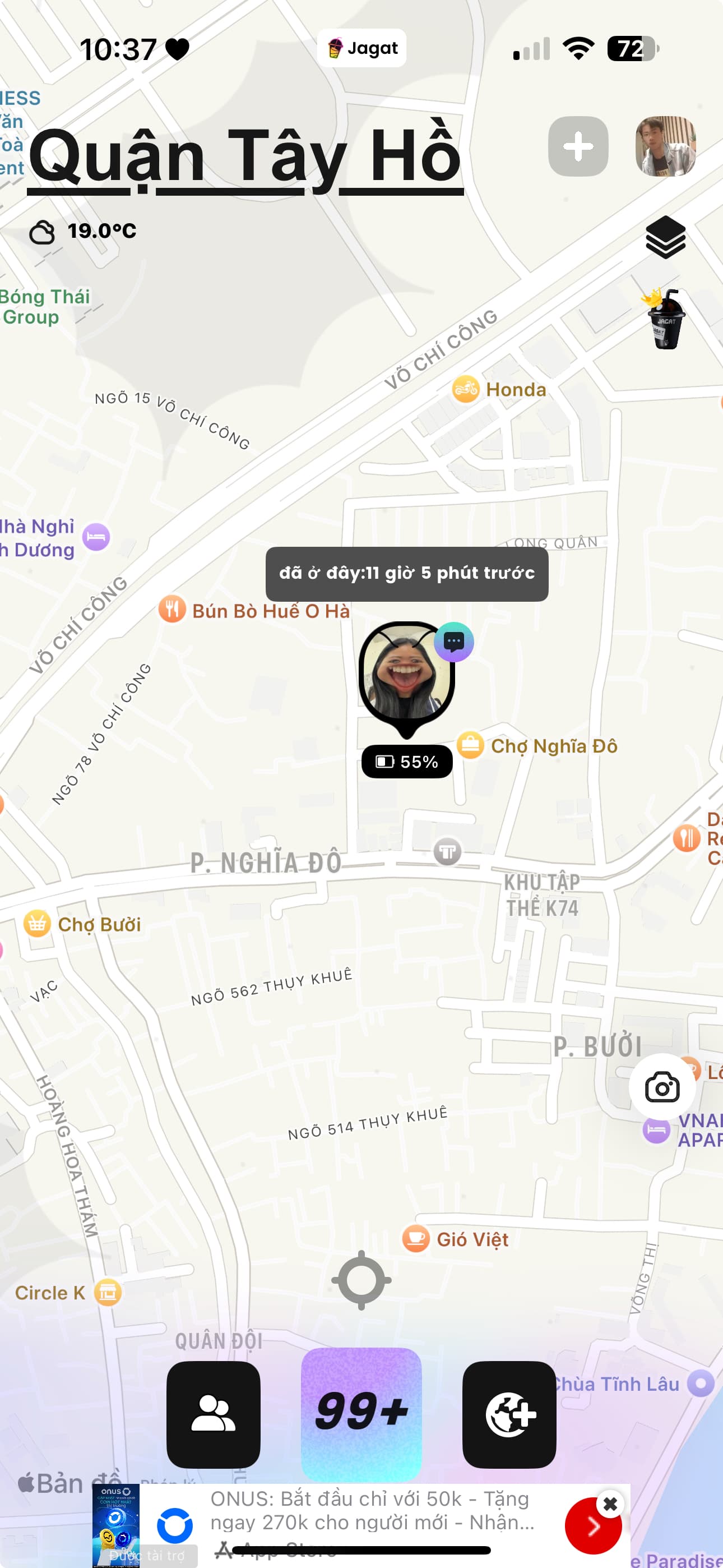Image resolution: width=723 pixels, height=1568 pixels.
Task: Open the friends list button
Action: coord(213,1414)
